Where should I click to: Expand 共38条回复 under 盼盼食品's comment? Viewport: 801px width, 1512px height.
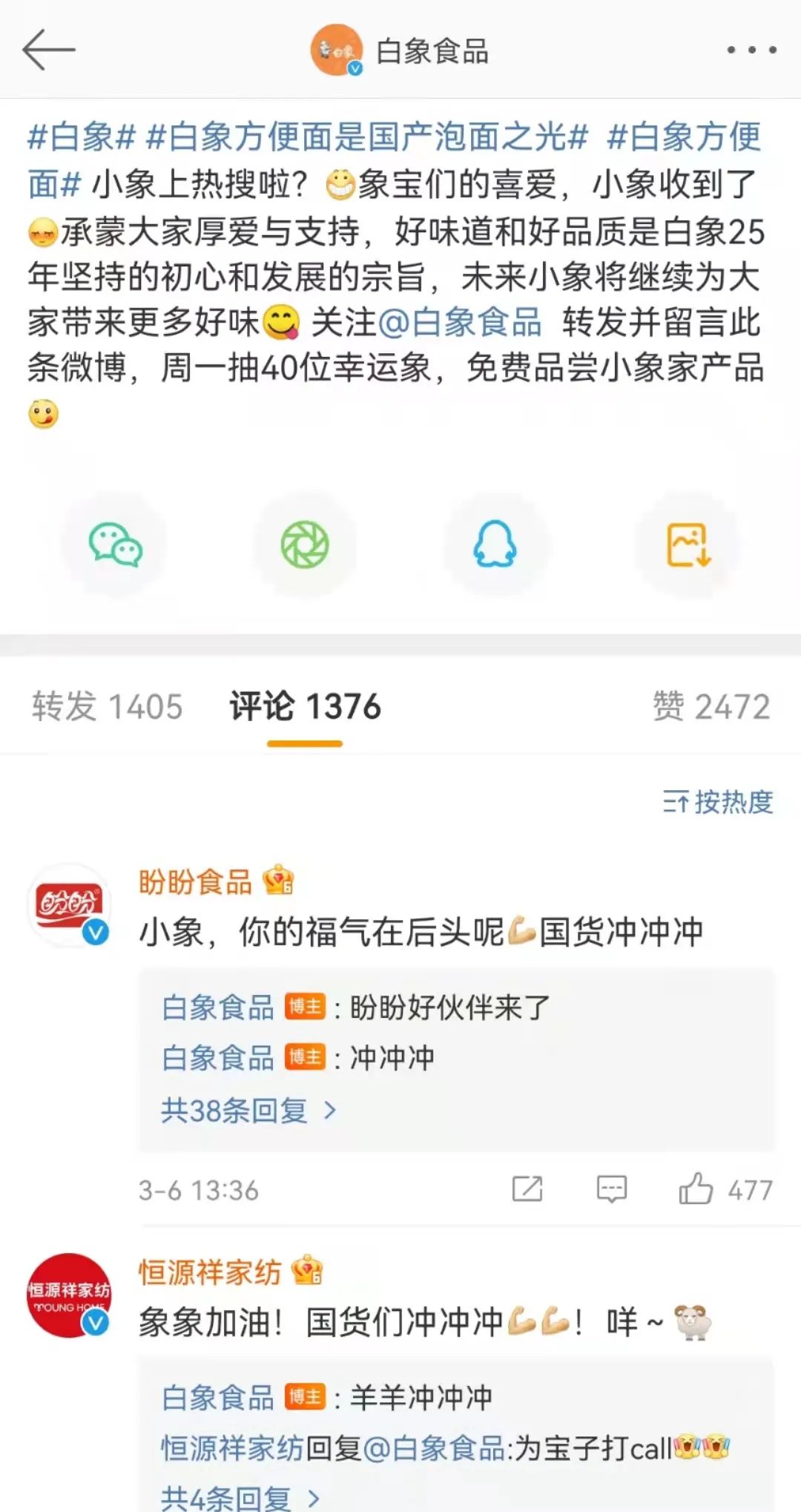(248, 1111)
